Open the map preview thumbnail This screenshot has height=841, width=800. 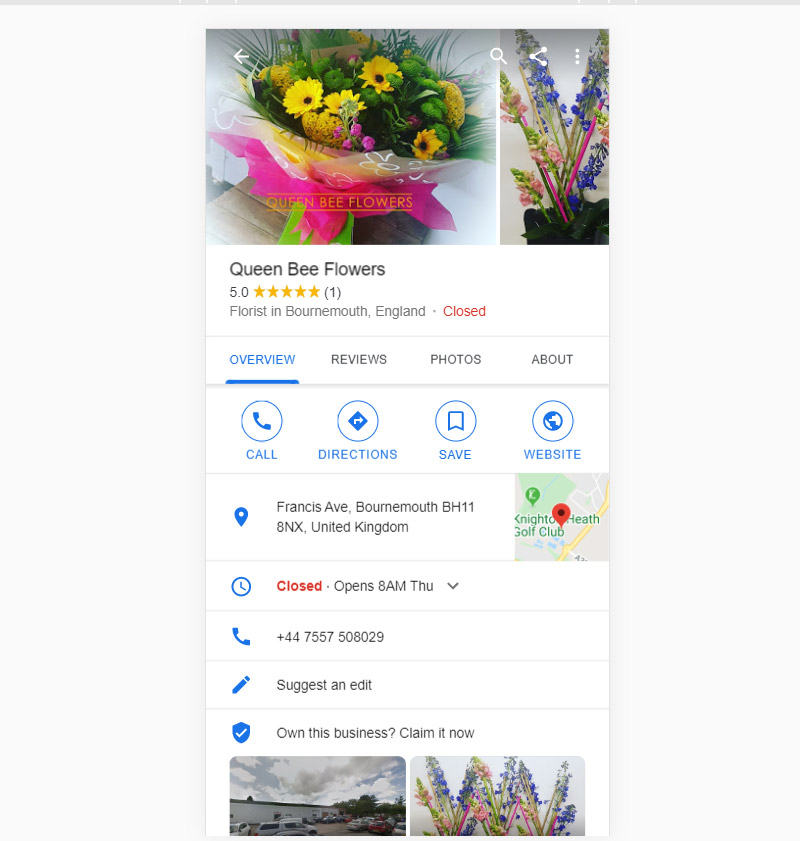(561, 517)
